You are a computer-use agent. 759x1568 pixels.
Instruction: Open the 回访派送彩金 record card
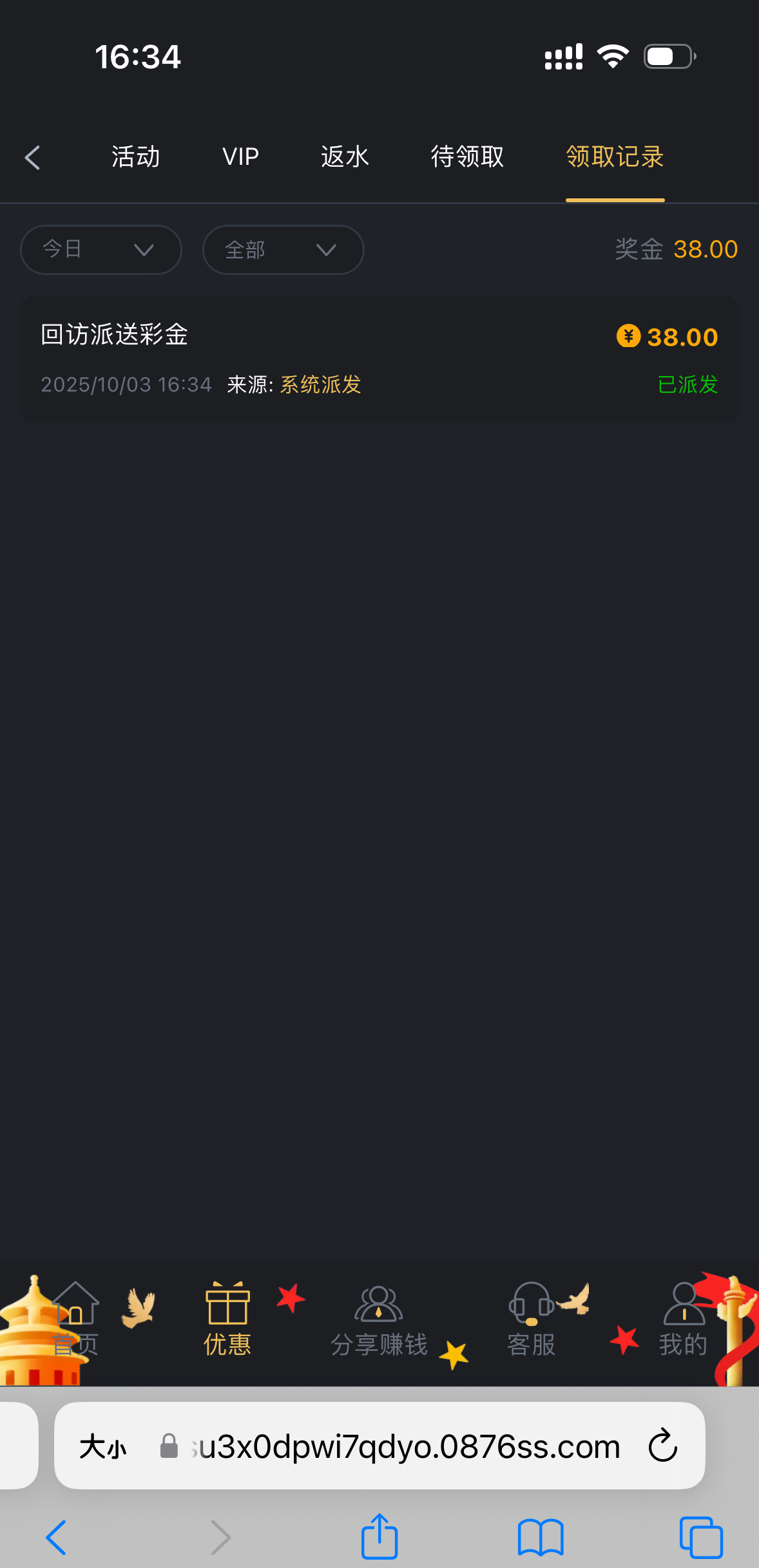tap(379, 359)
